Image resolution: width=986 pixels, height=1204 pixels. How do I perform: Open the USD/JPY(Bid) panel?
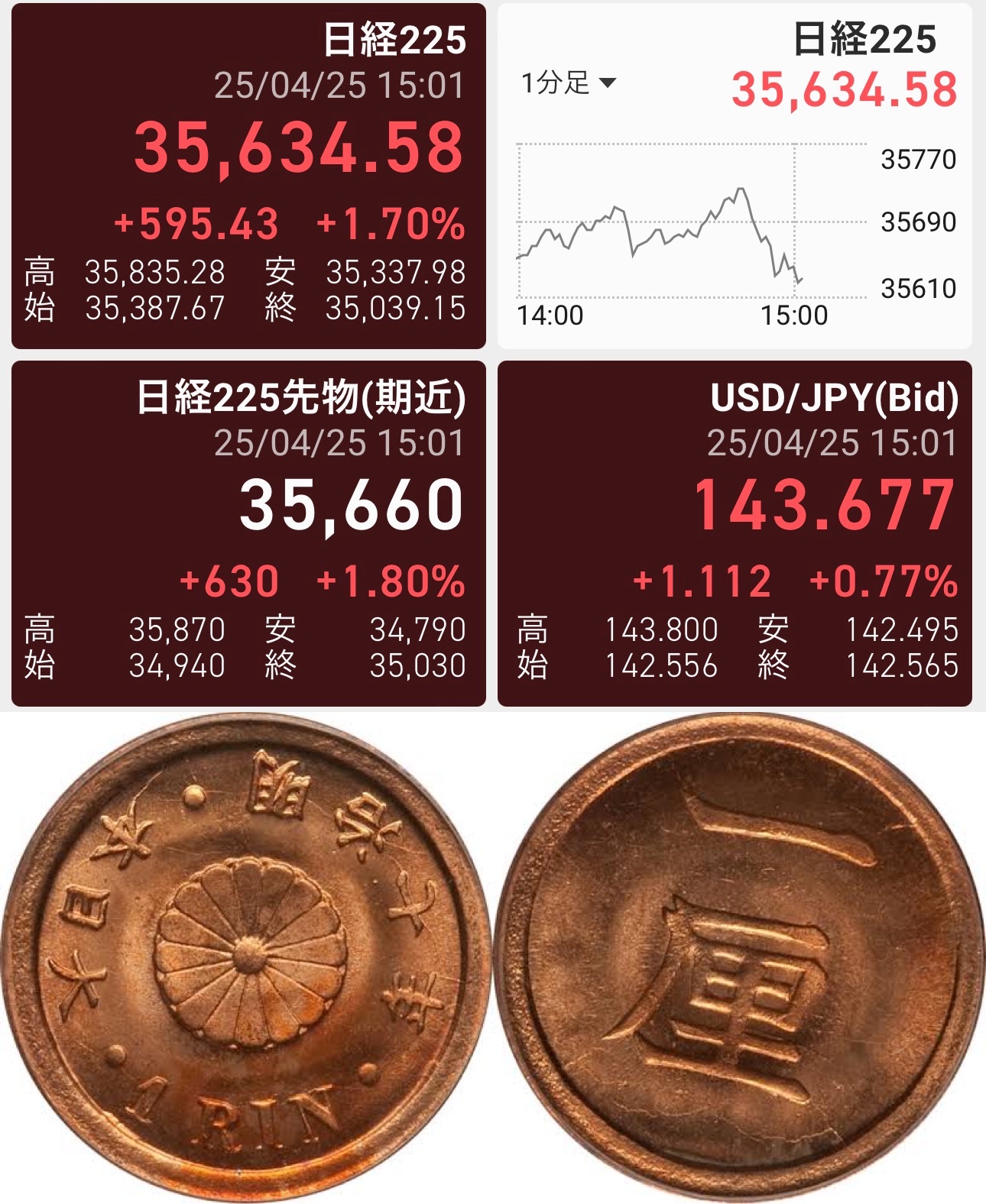[x=738, y=535]
